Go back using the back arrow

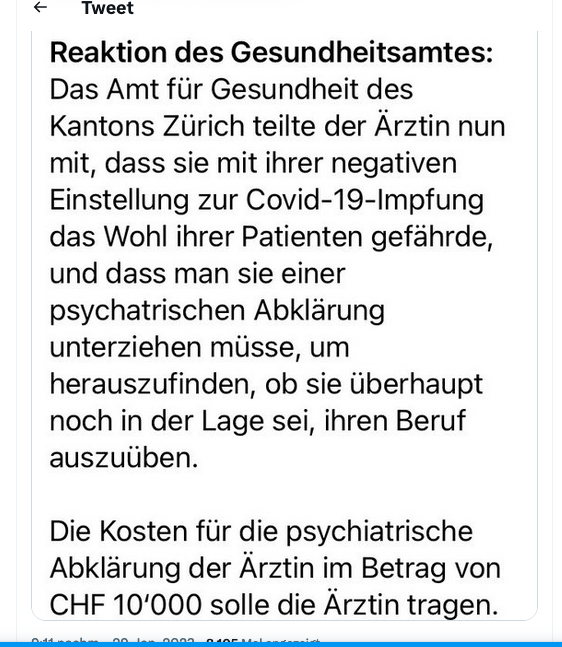(x=40, y=7)
